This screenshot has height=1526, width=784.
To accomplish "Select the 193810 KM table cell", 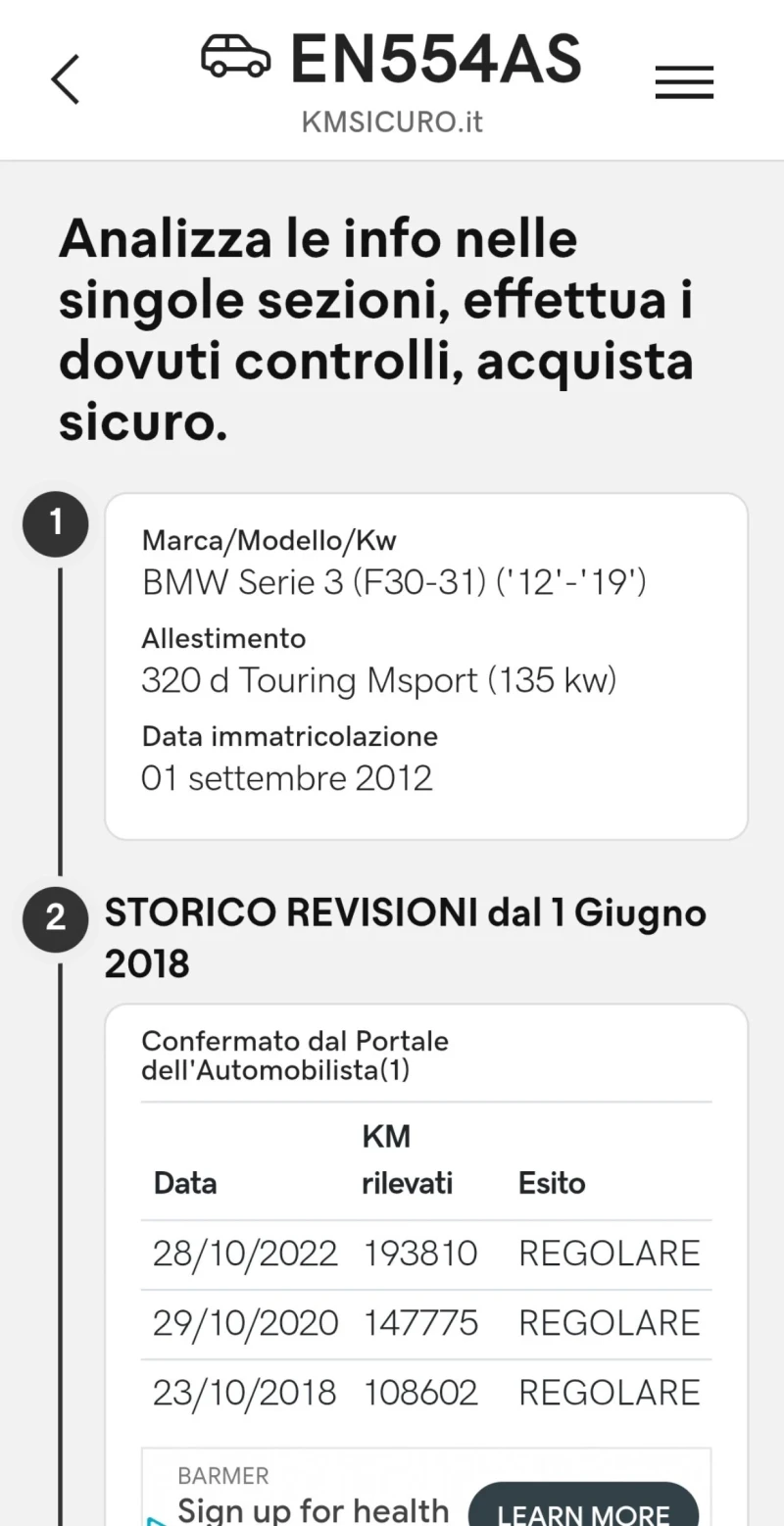I will pyautogui.click(x=420, y=1252).
